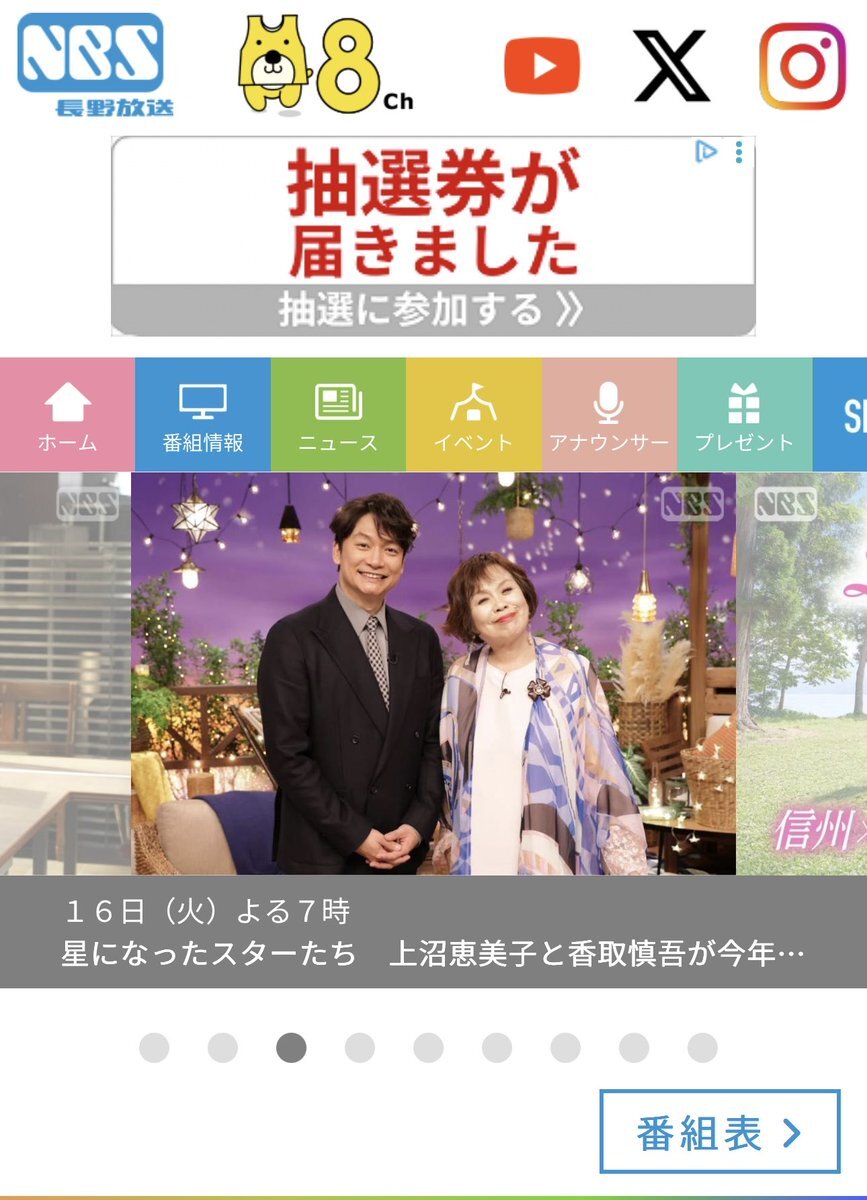
Task: Open the 星になったスターたち program slide
Action: click(433, 730)
